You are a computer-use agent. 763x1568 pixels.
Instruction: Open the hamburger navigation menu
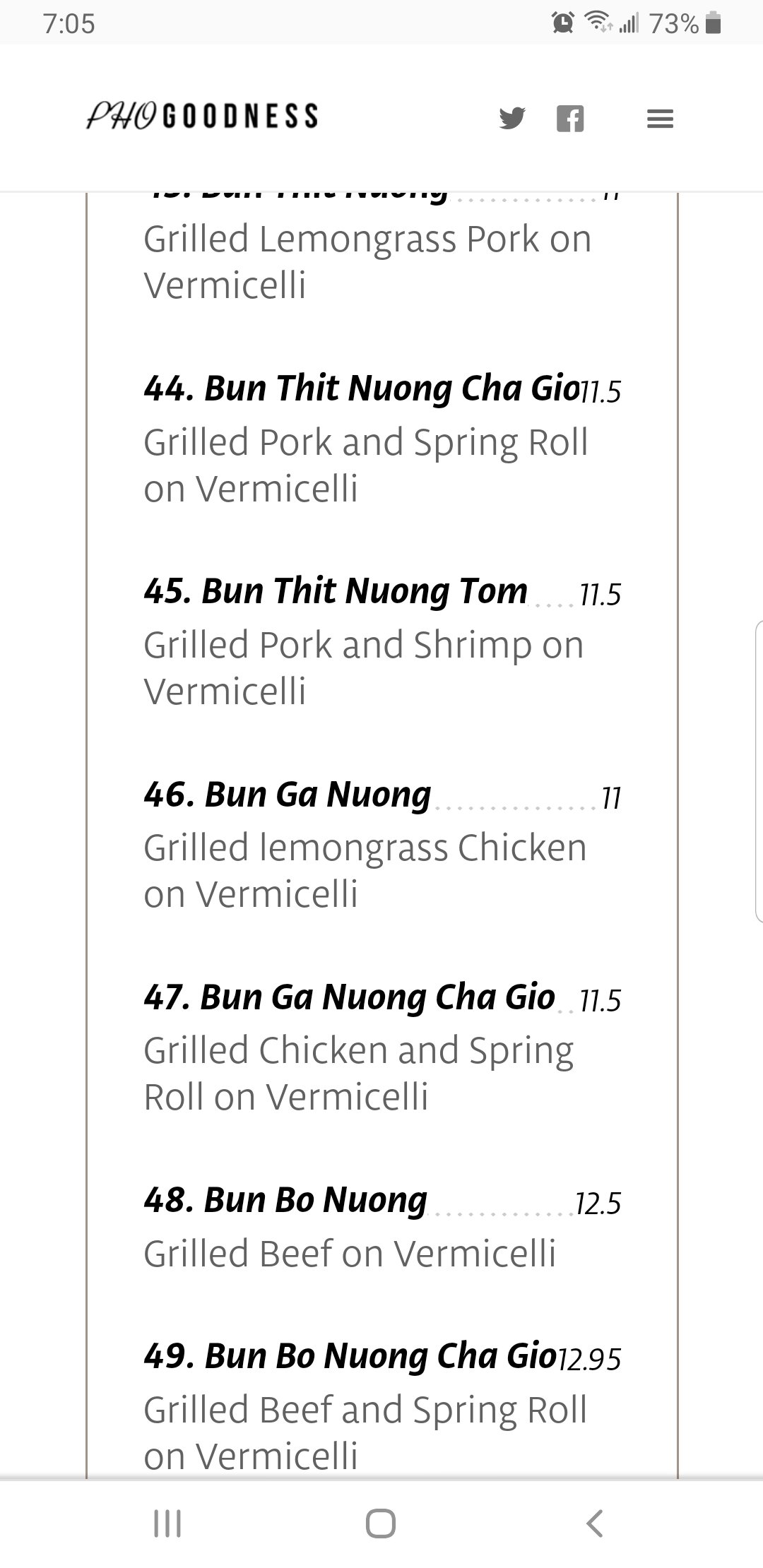coord(660,119)
